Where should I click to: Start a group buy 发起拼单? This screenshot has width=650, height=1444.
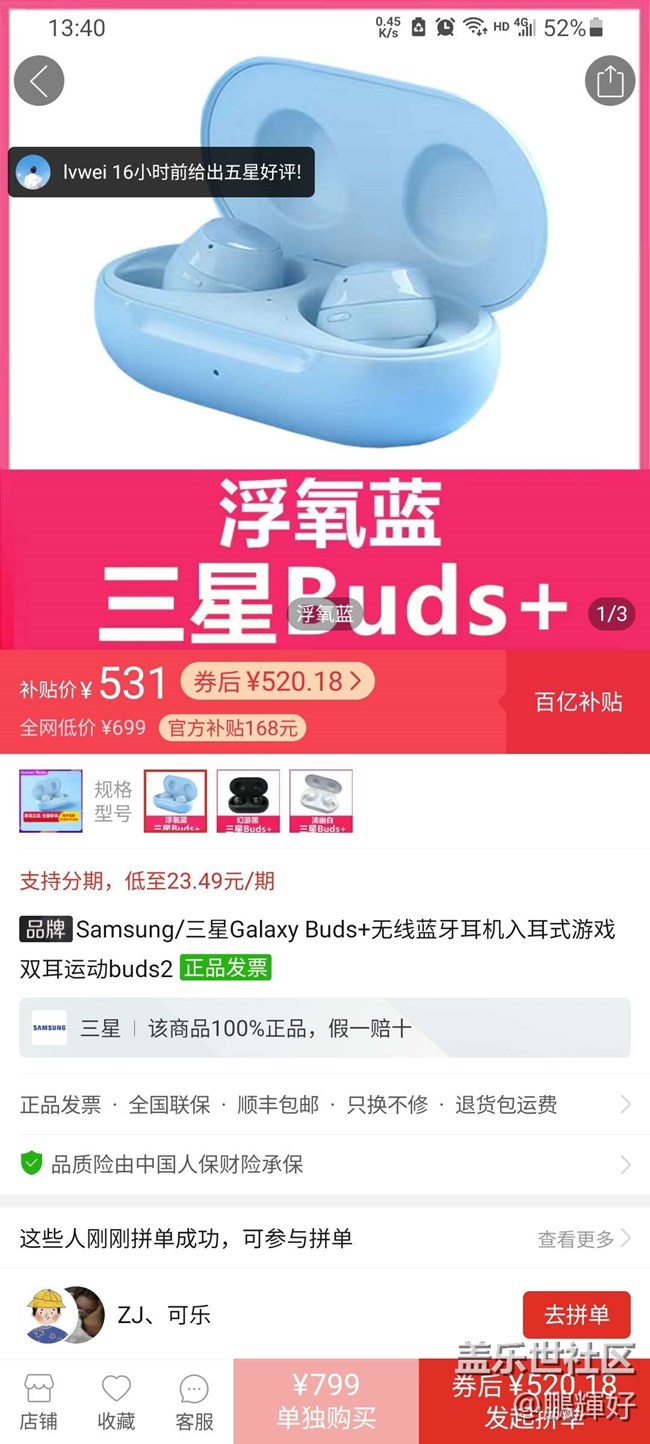click(x=534, y=1401)
